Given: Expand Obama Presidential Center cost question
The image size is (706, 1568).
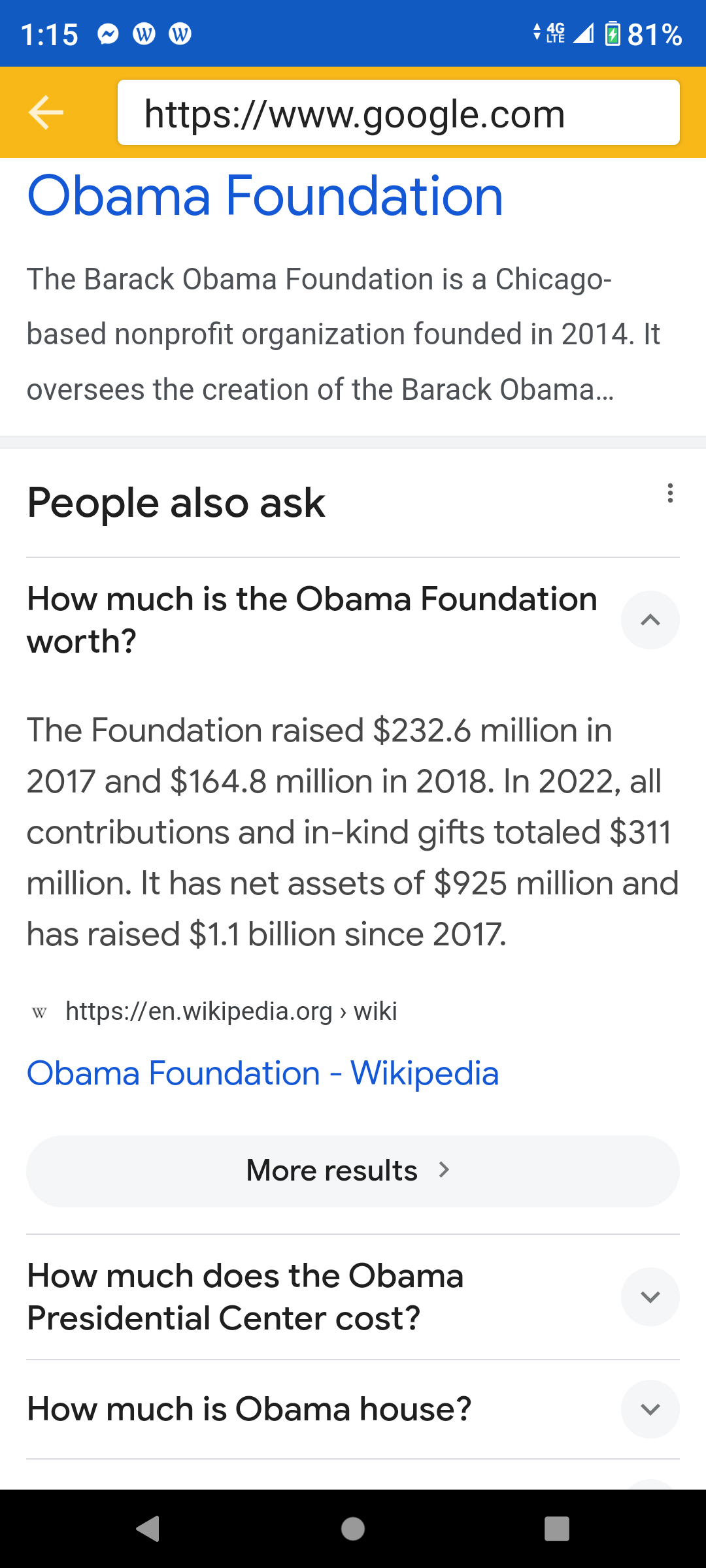Looking at the screenshot, I should pyautogui.click(x=650, y=1297).
